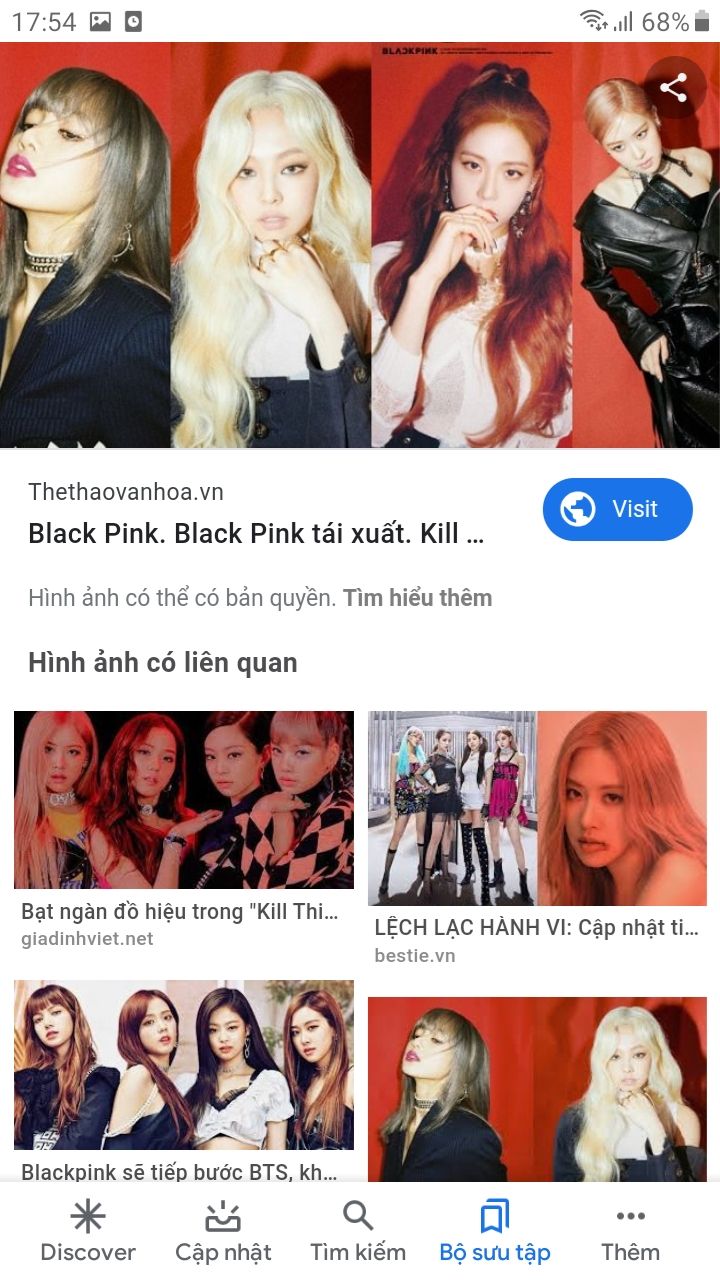Open the "Tìm hiểu thêm" copyright link
Screen dimensions: 720x1280
point(417,598)
